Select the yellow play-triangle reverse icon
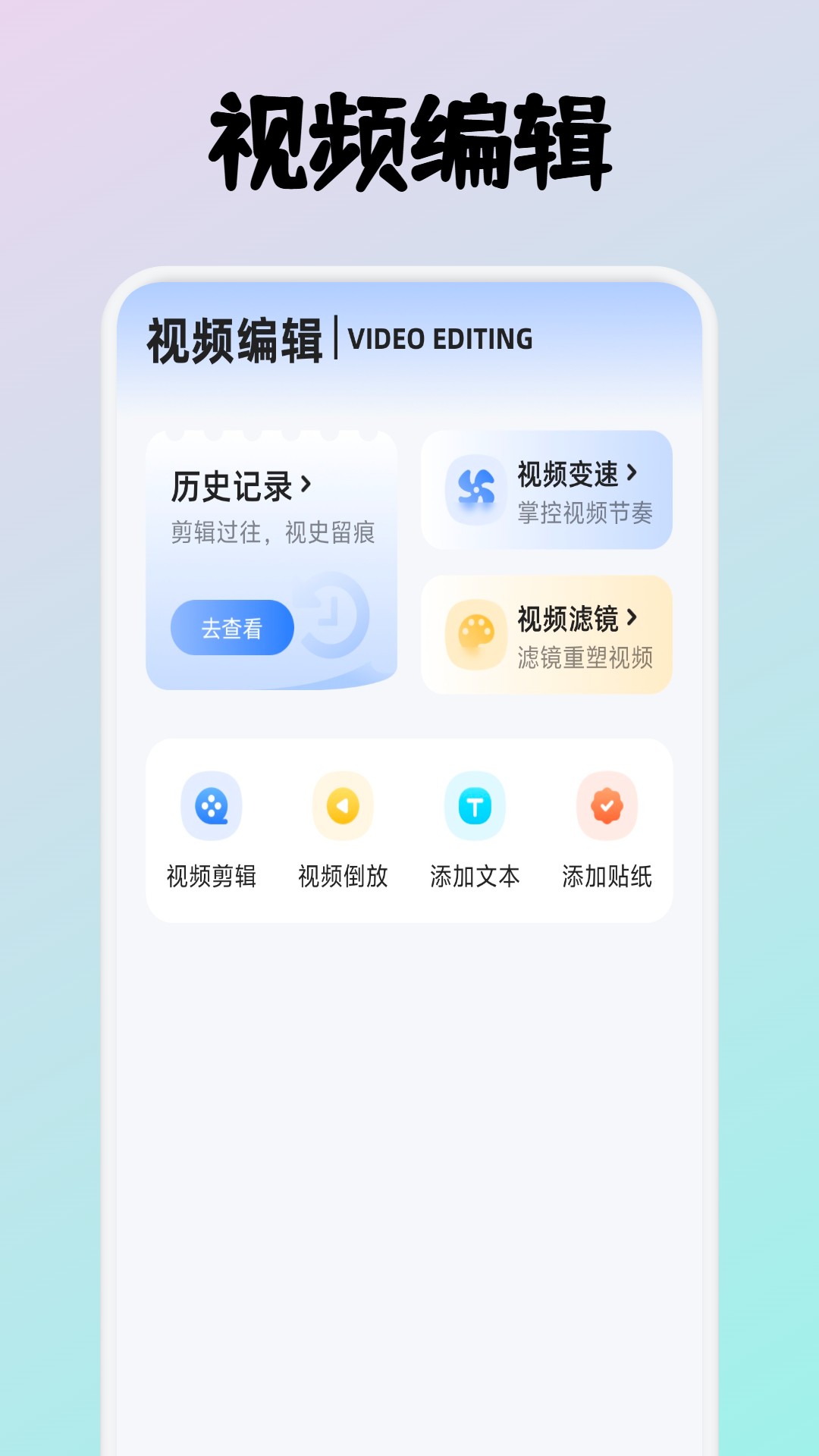The height and width of the screenshot is (1456, 819). tap(342, 806)
